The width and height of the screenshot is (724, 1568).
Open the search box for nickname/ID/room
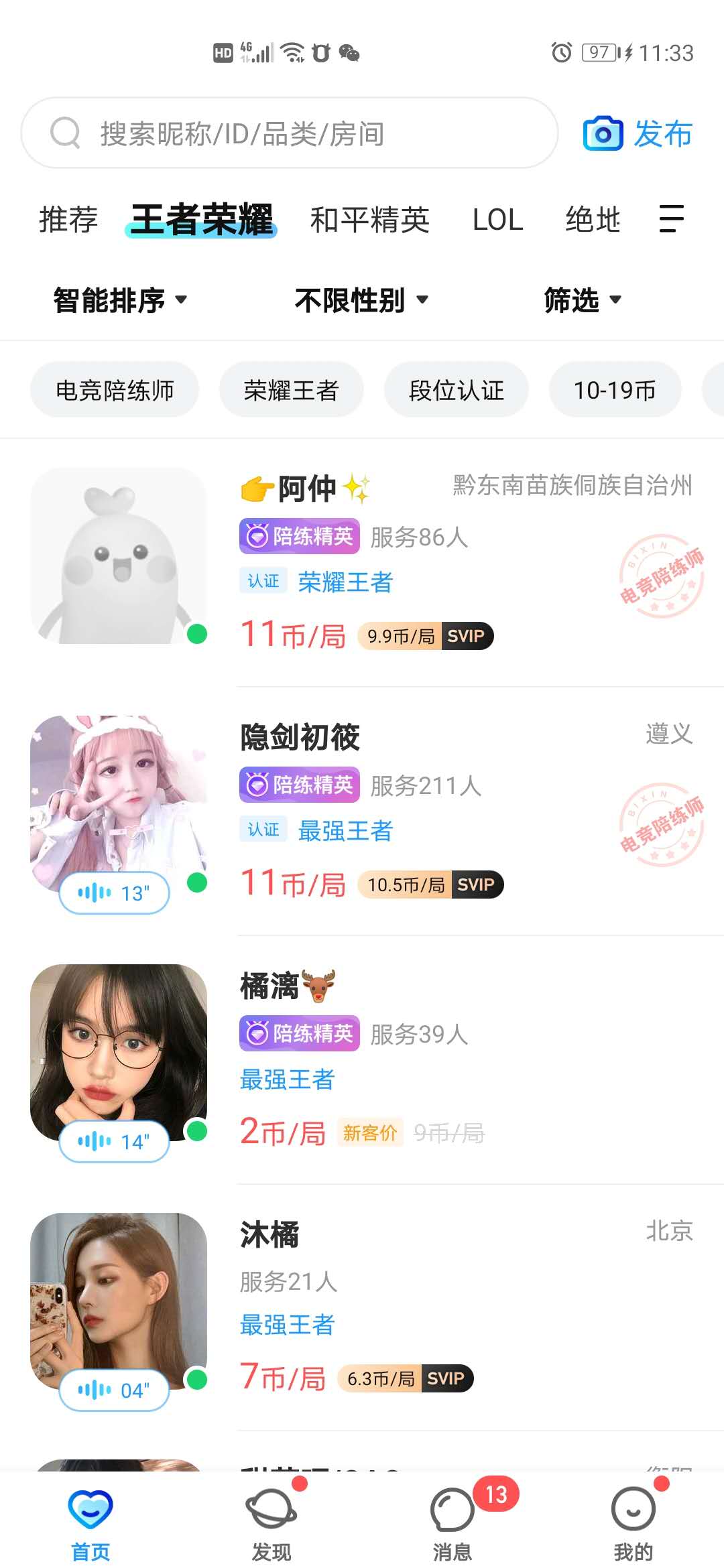[x=288, y=133]
